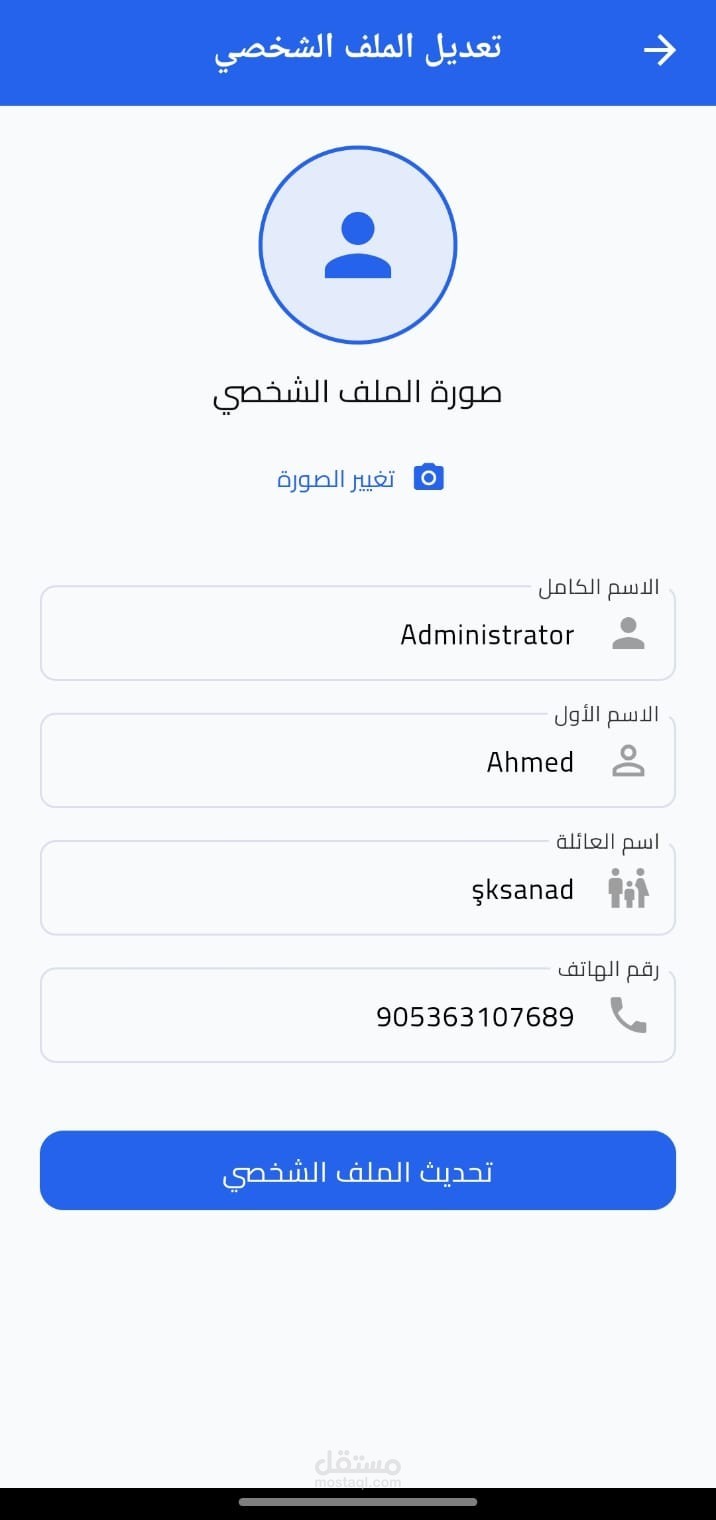This screenshot has height=1520, width=716.
Task: Tap the profile picture avatar
Action: 358,245
